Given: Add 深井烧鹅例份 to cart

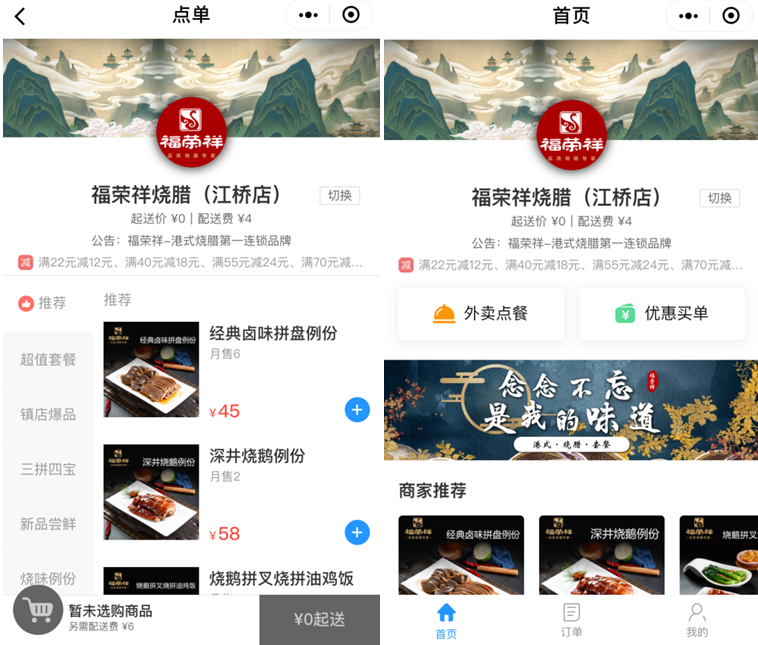Looking at the screenshot, I should 357,532.
